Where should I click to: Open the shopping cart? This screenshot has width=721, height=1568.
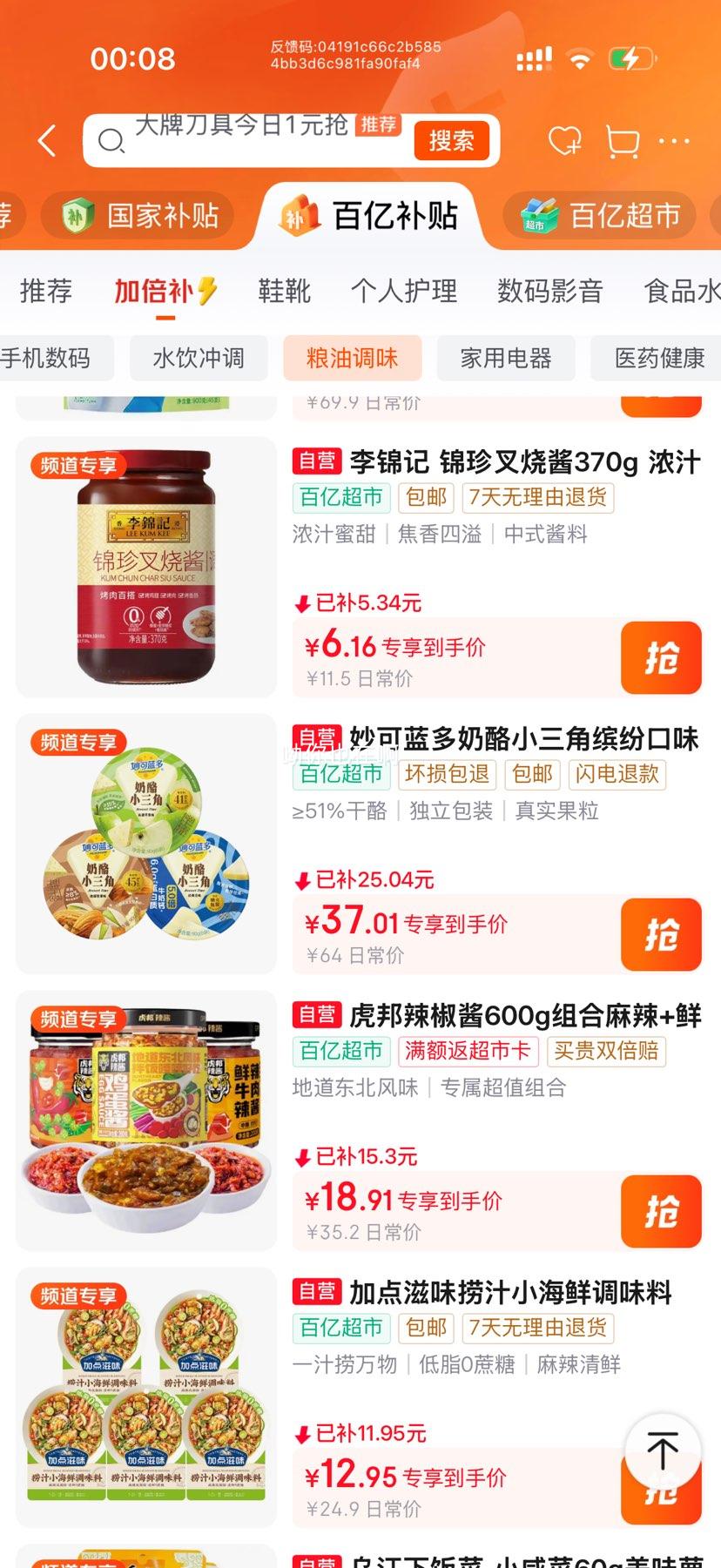pos(621,140)
